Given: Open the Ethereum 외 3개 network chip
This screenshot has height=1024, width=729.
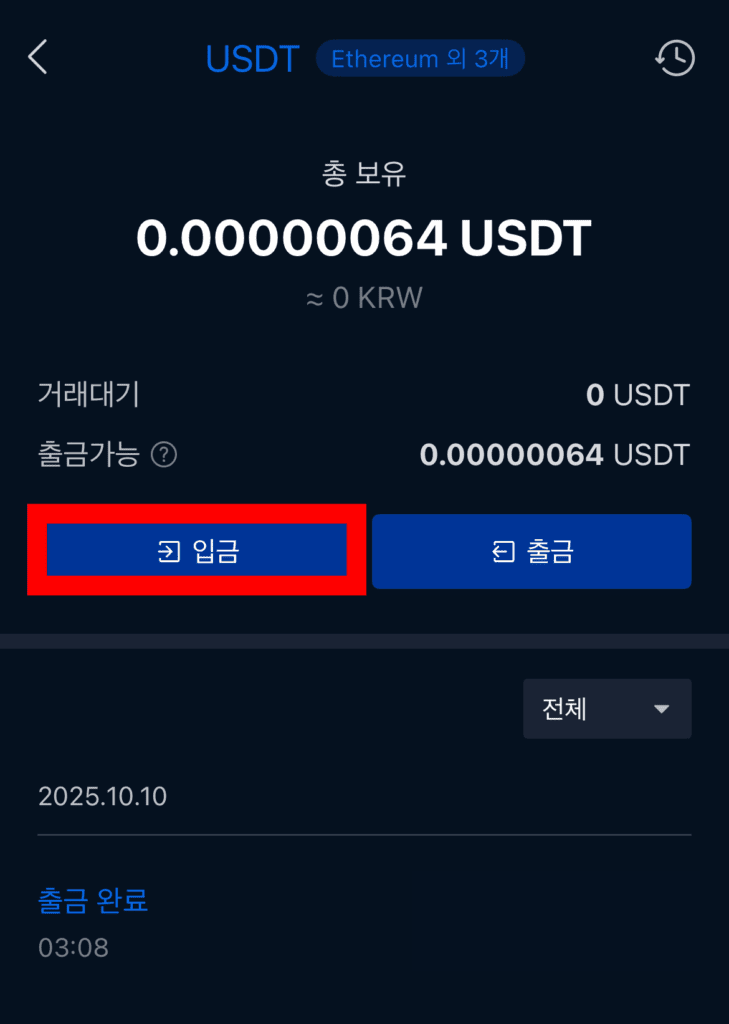Looking at the screenshot, I should [420, 59].
